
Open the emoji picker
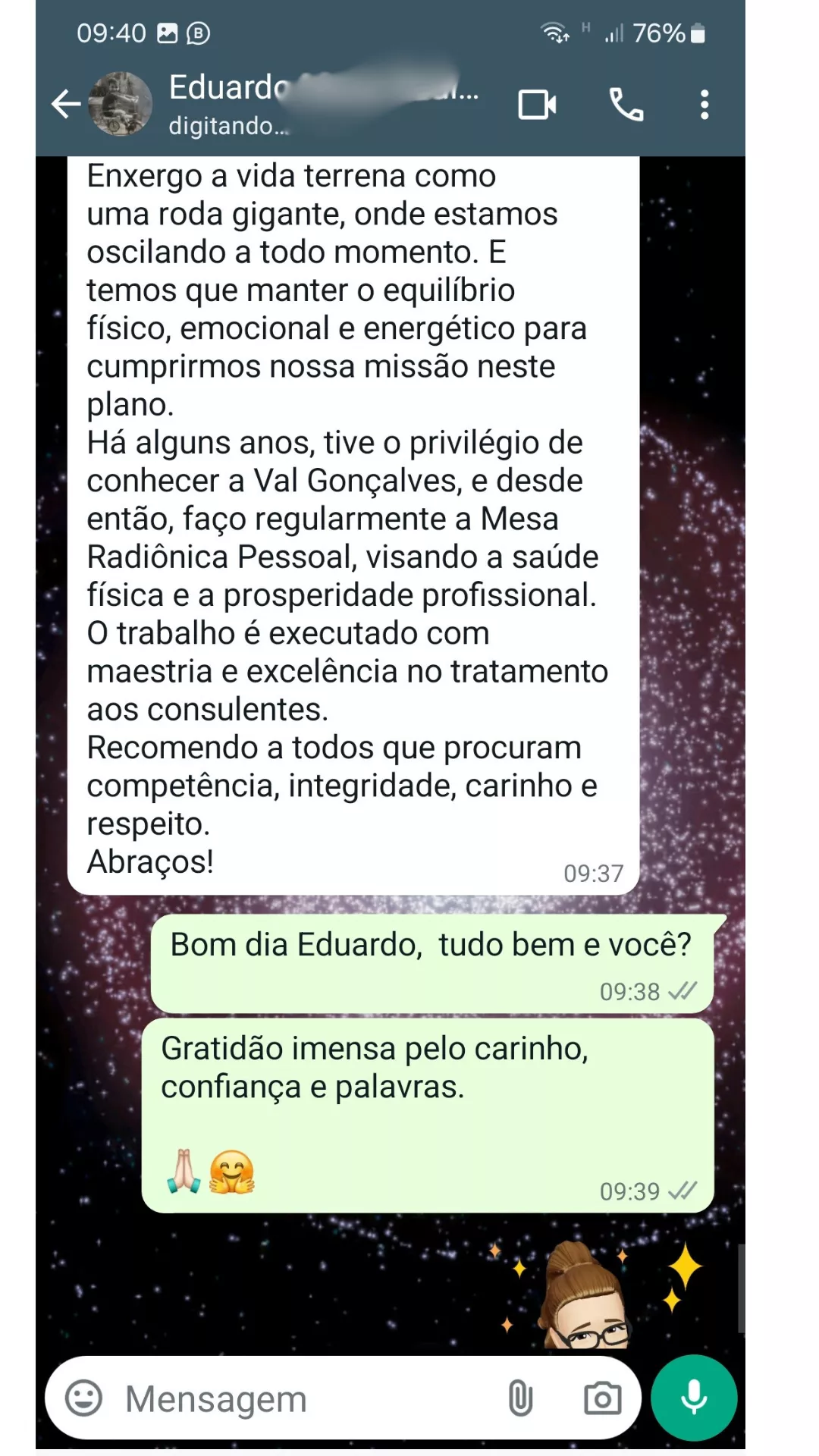pos(83,1398)
